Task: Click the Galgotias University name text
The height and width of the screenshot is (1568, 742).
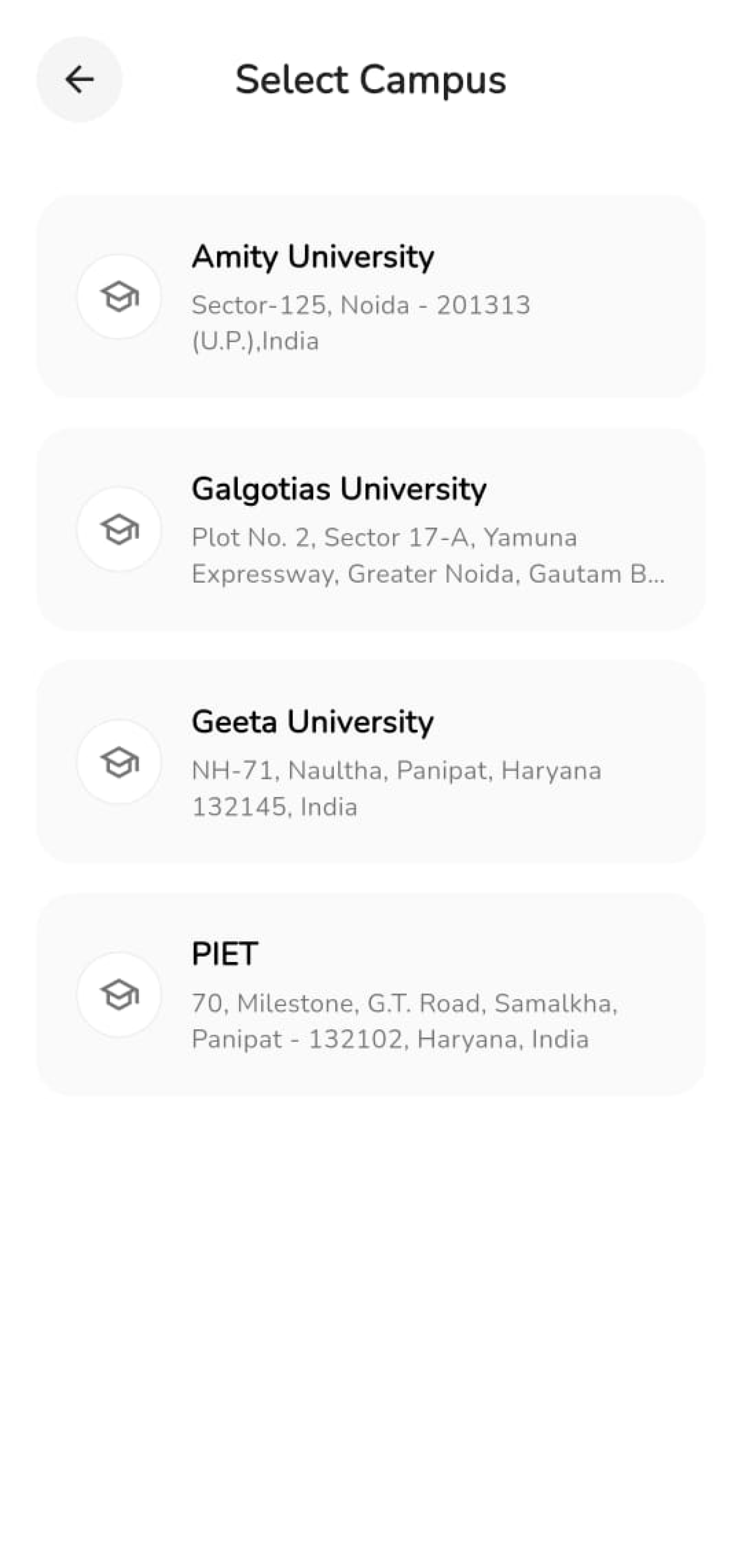Action: coord(339,489)
